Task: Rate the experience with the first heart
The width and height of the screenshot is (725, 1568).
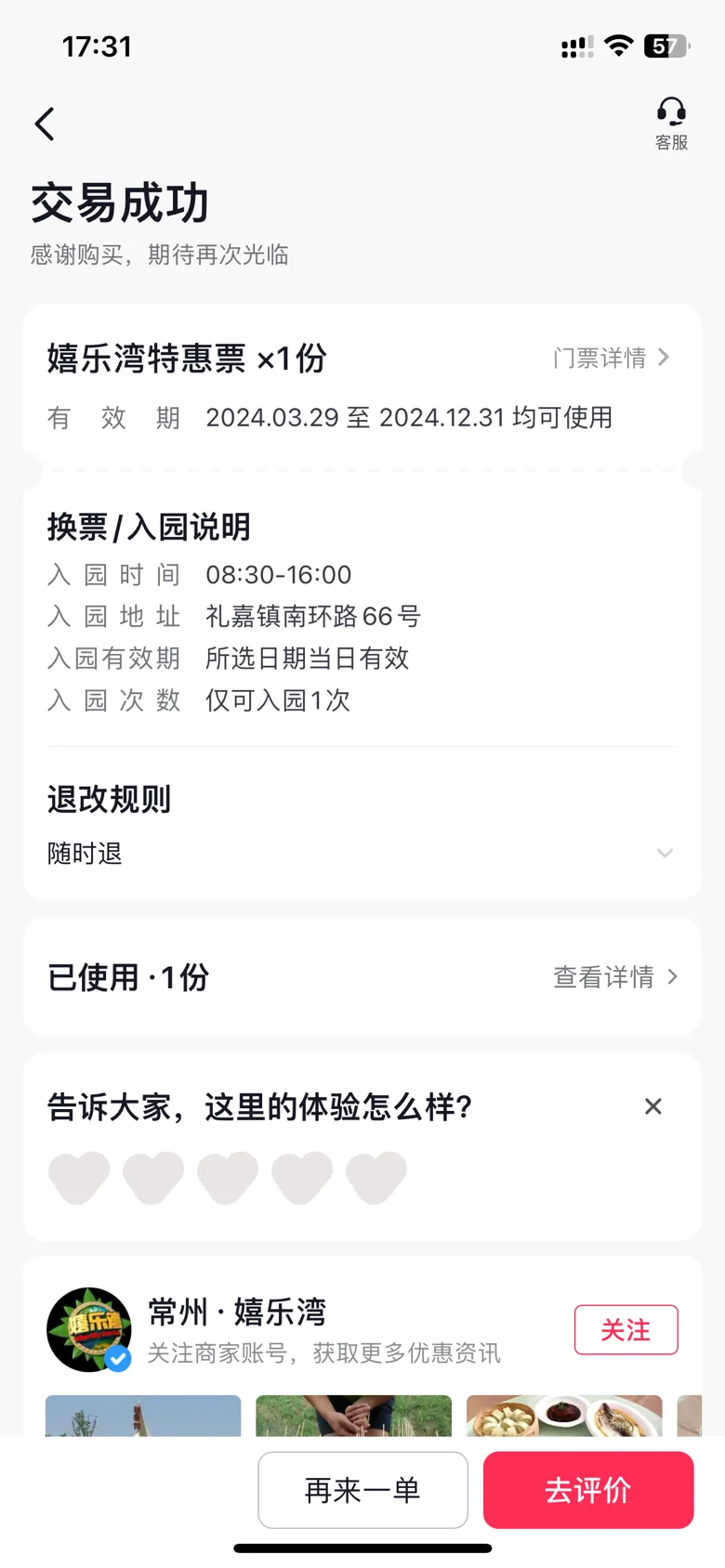Action: [79, 1177]
